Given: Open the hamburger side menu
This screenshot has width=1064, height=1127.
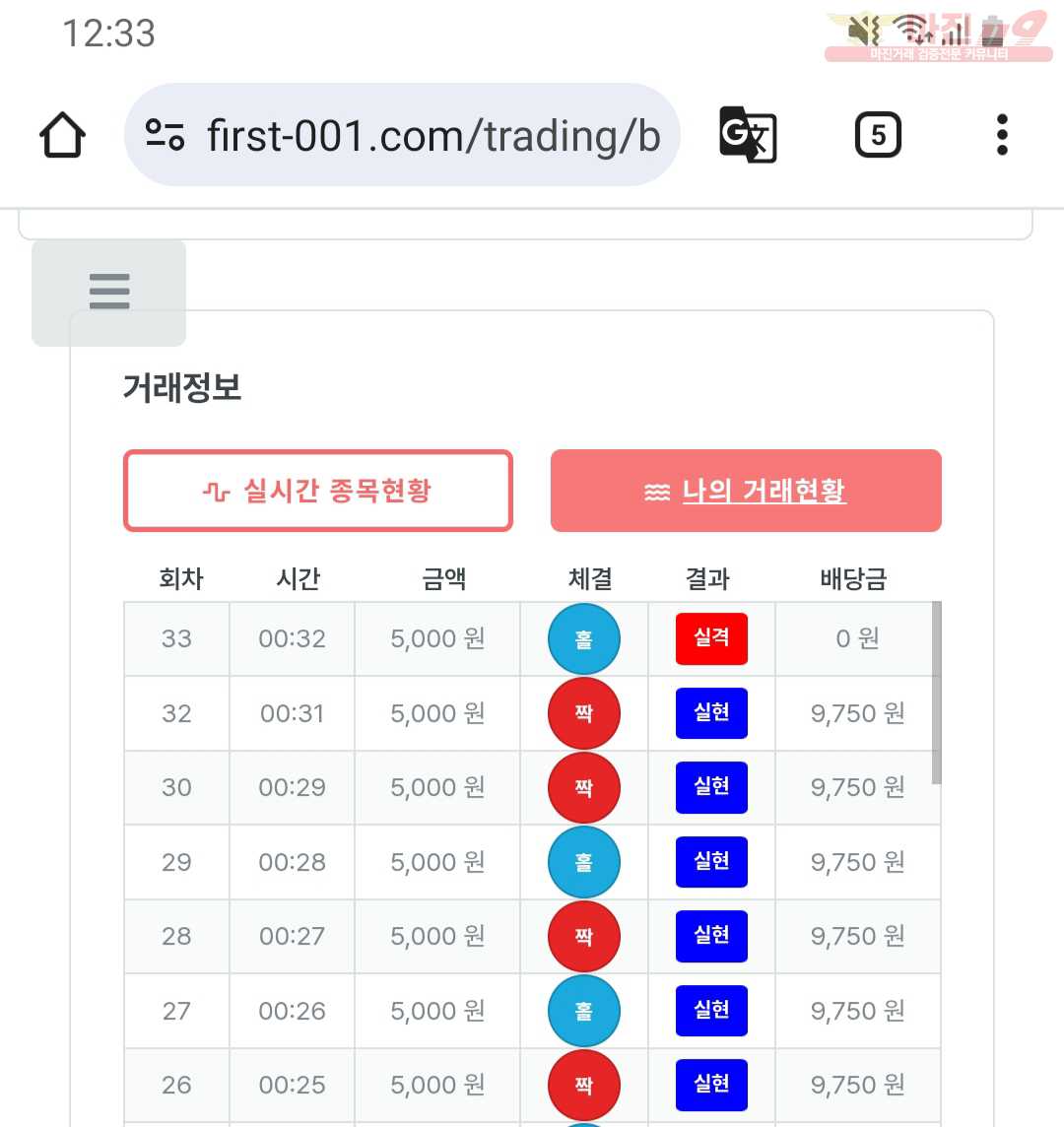Looking at the screenshot, I should [x=108, y=292].
